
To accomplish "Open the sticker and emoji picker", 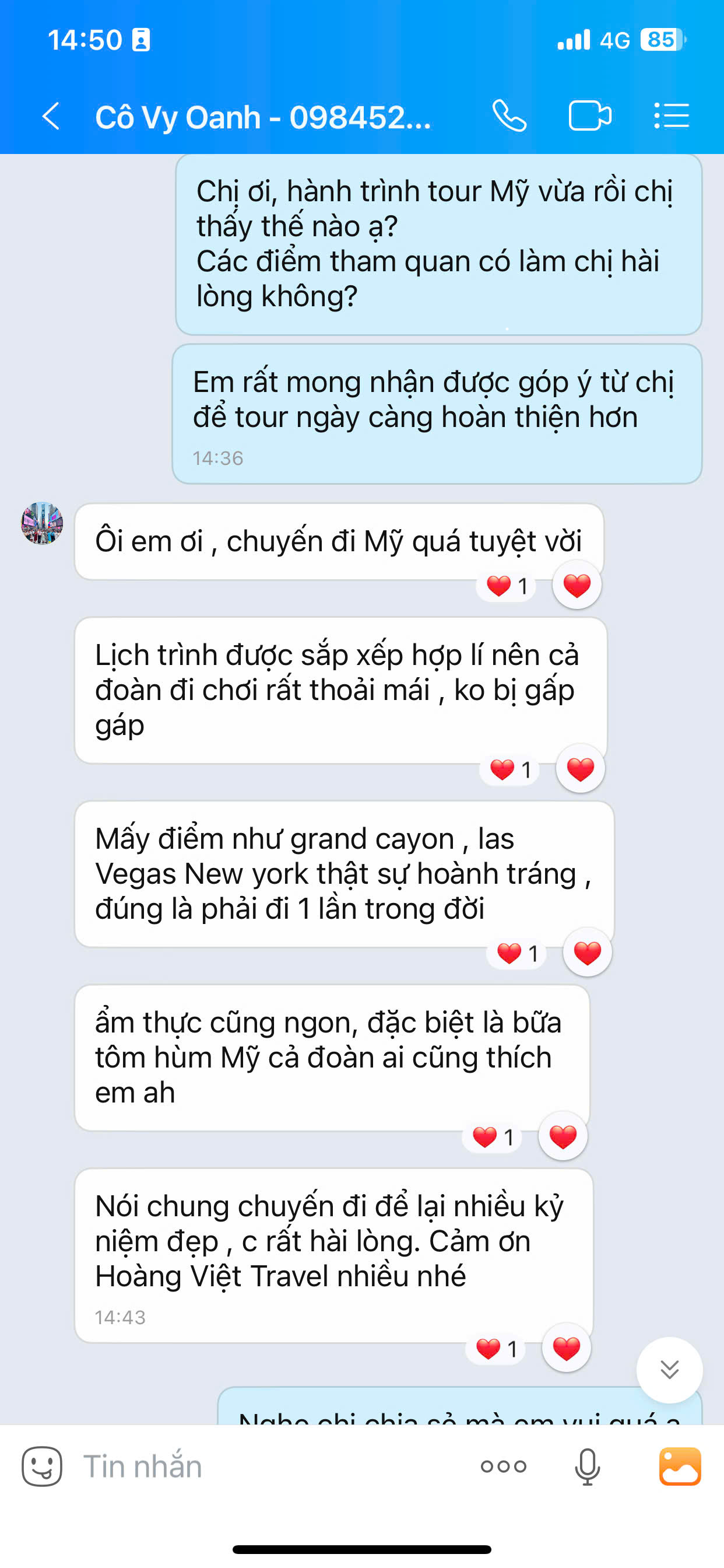I will (x=42, y=1466).
